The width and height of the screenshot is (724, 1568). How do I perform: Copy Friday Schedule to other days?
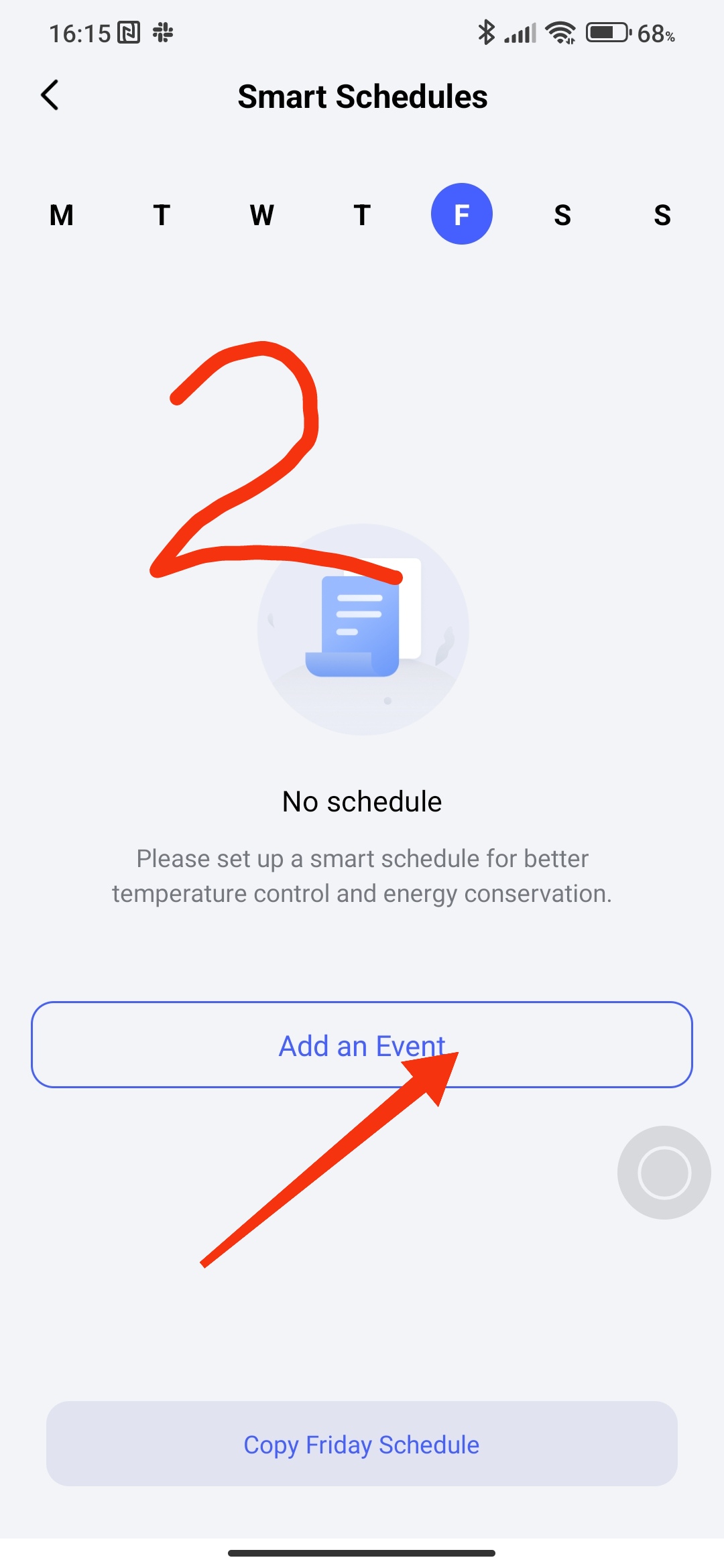362,1444
